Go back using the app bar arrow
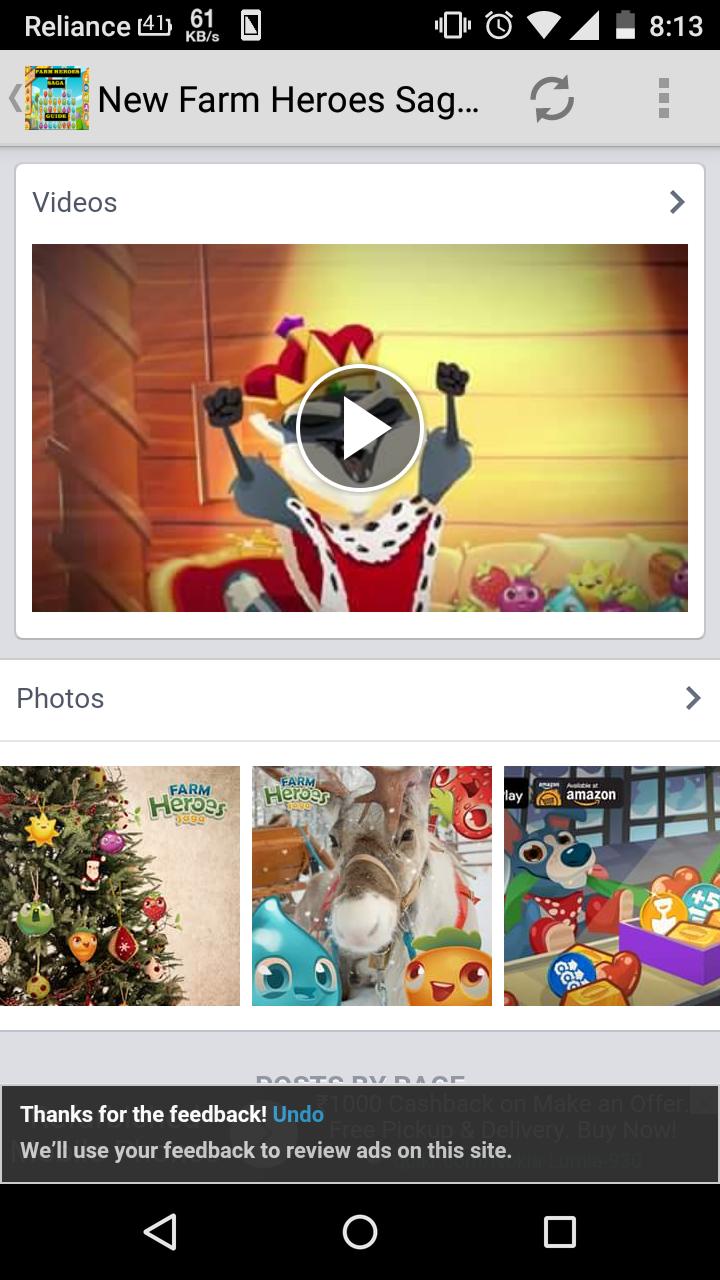The width and height of the screenshot is (720, 1280). click(16, 98)
